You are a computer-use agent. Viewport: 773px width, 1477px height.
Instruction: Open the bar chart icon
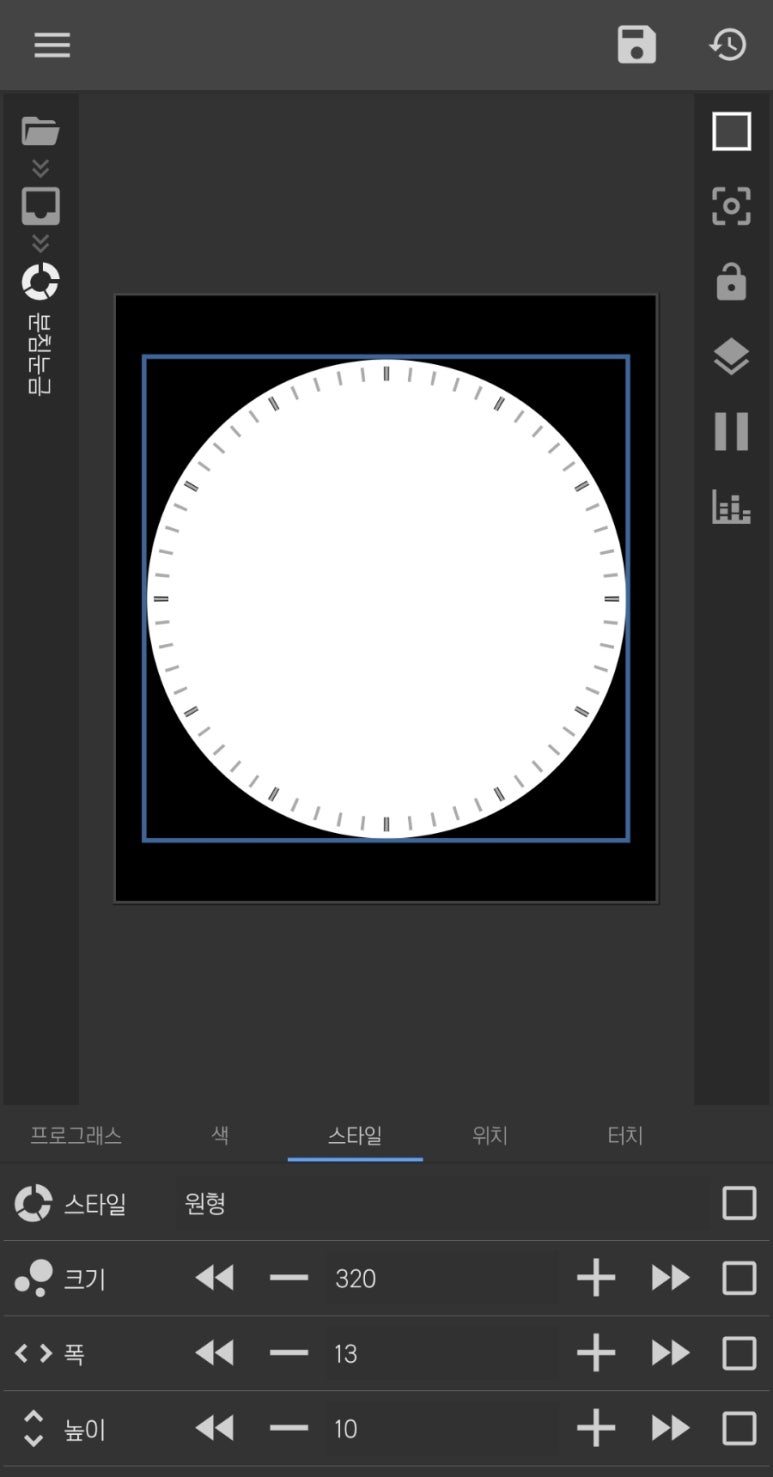pyautogui.click(x=731, y=507)
